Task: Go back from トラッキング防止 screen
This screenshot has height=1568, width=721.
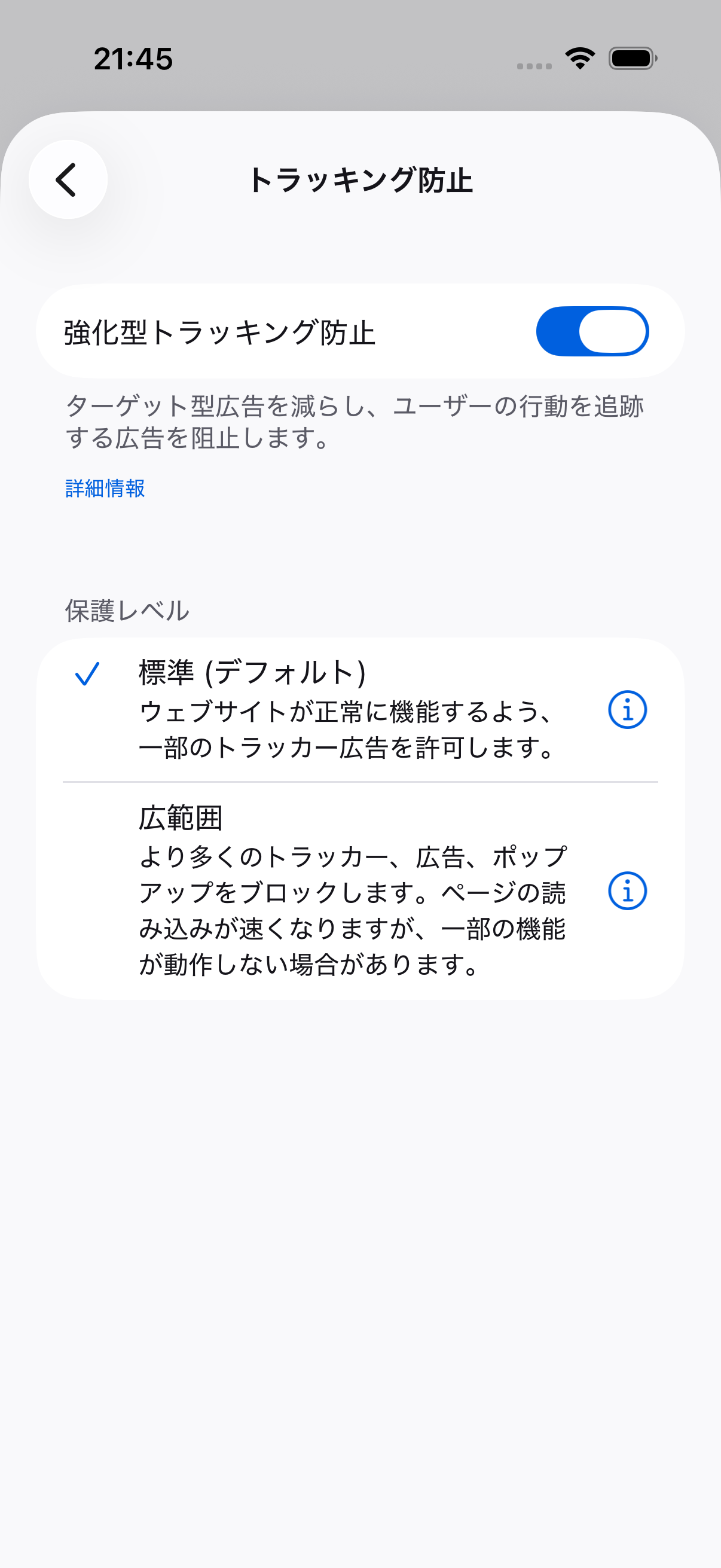Action: [x=68, y=179]
